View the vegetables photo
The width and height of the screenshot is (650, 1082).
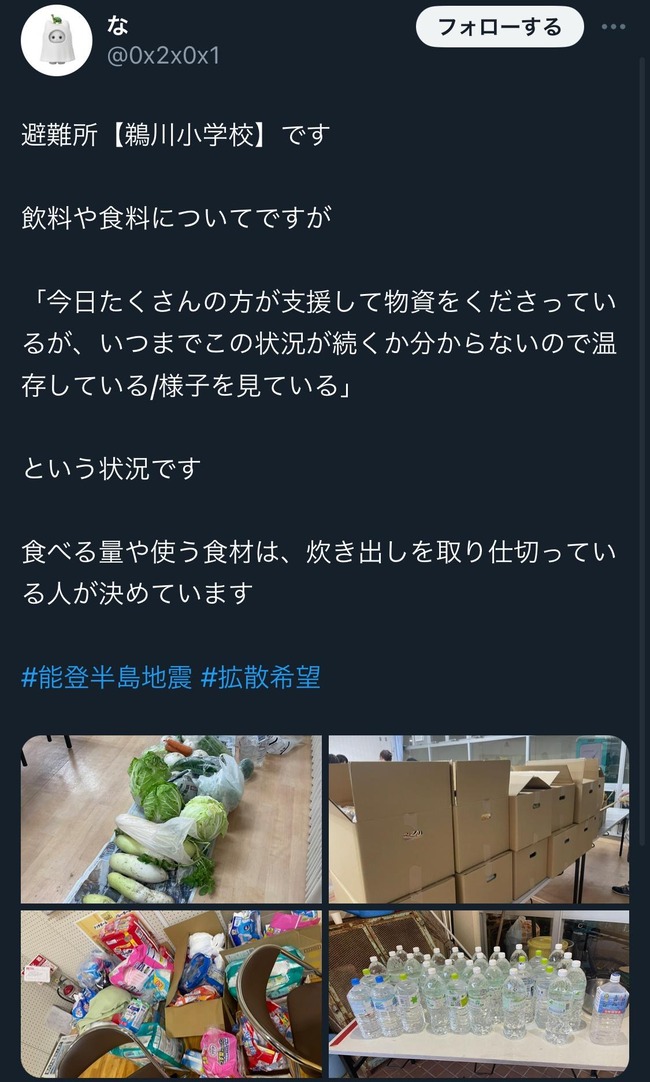(171, 819)
